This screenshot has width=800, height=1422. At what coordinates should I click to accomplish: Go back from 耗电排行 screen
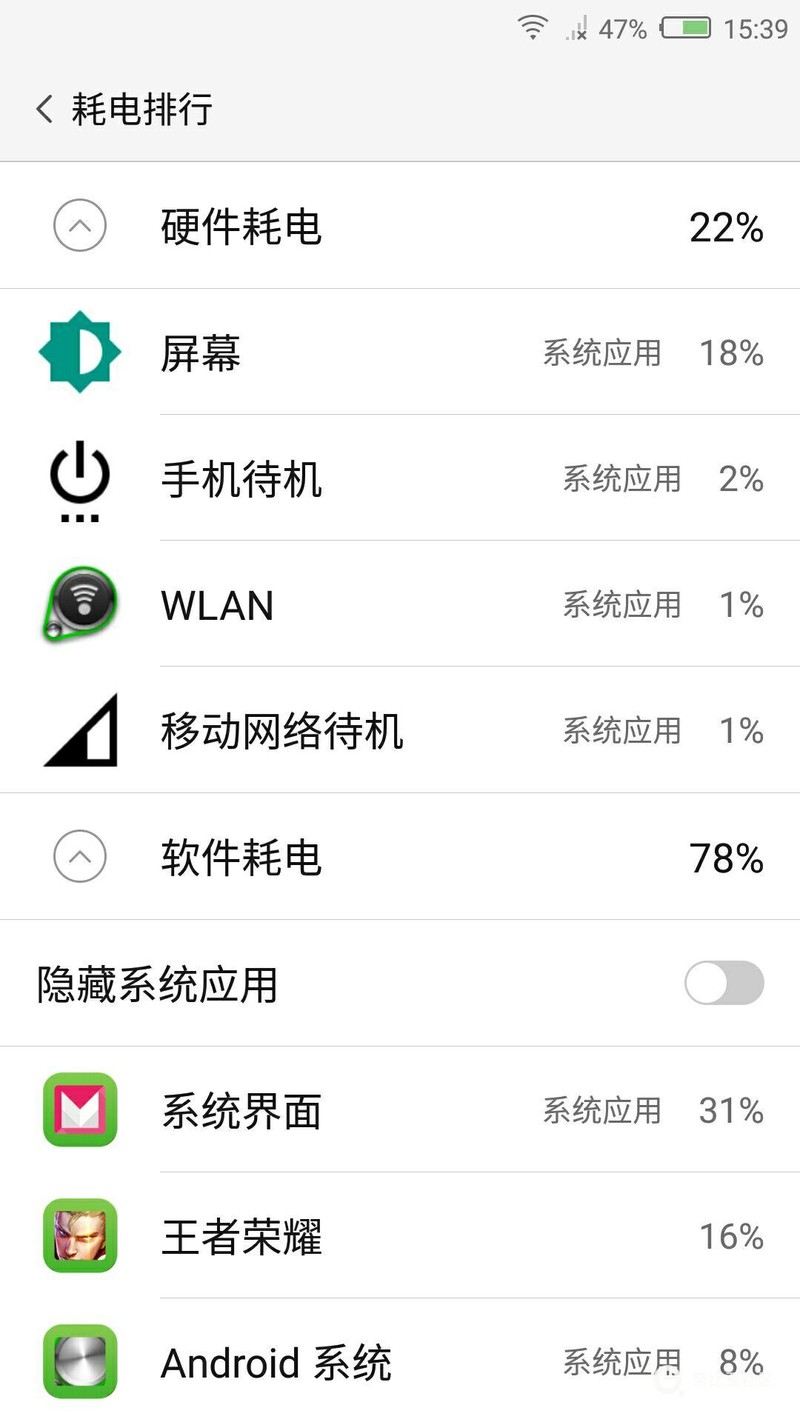44,109
